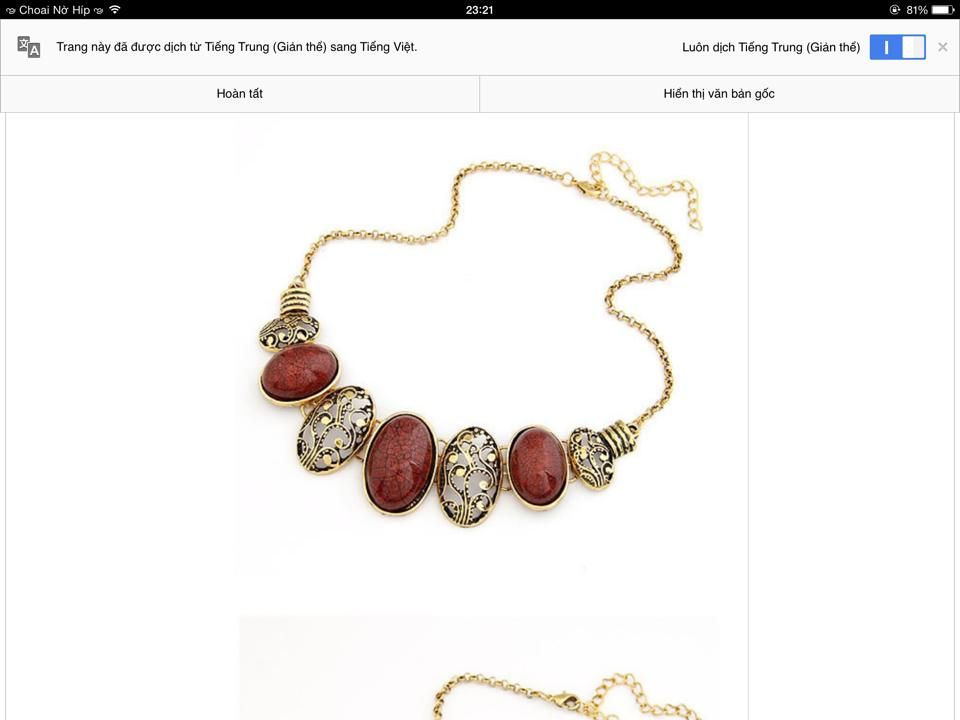Dismiss the translation banner

[942, 47]
